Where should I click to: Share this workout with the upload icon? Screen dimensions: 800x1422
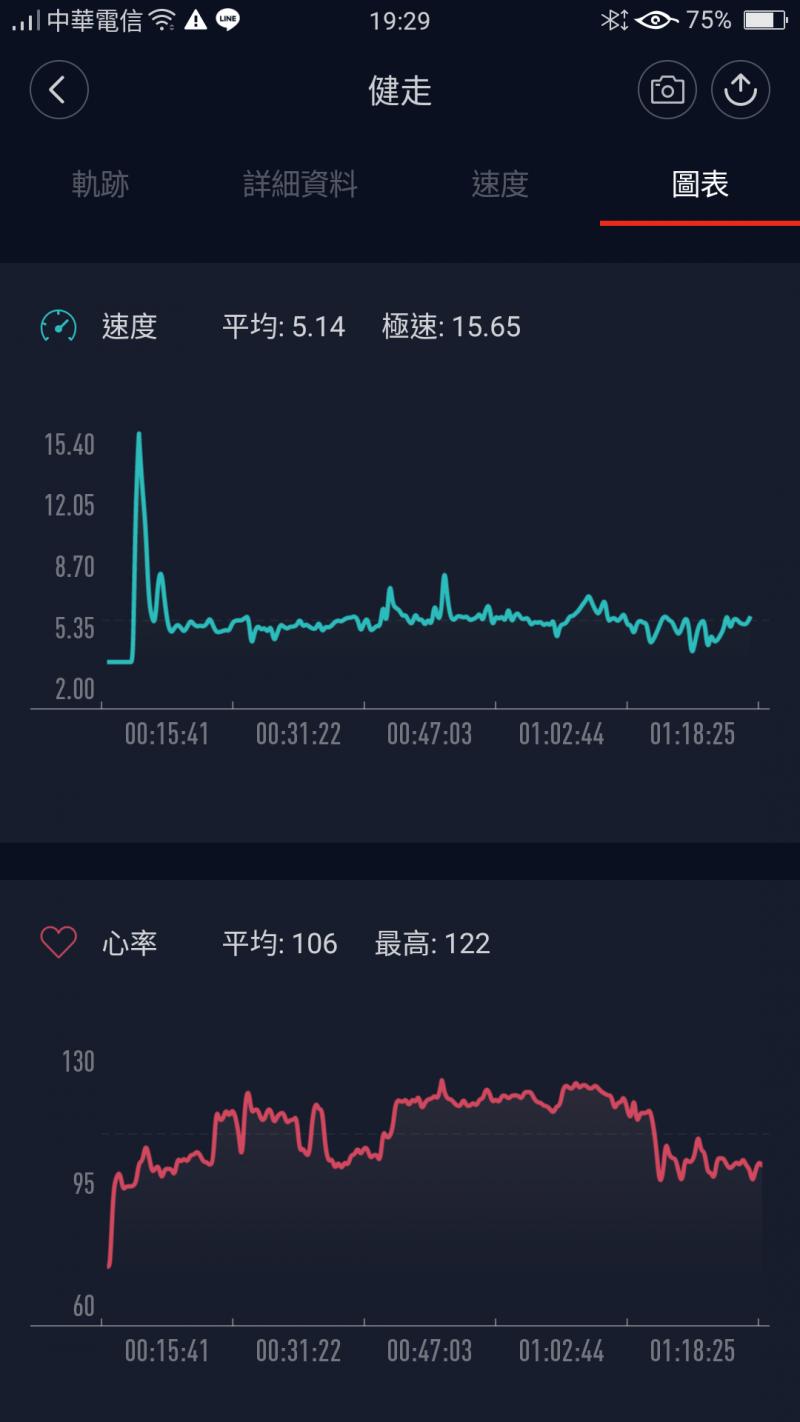tap(740, 91)
